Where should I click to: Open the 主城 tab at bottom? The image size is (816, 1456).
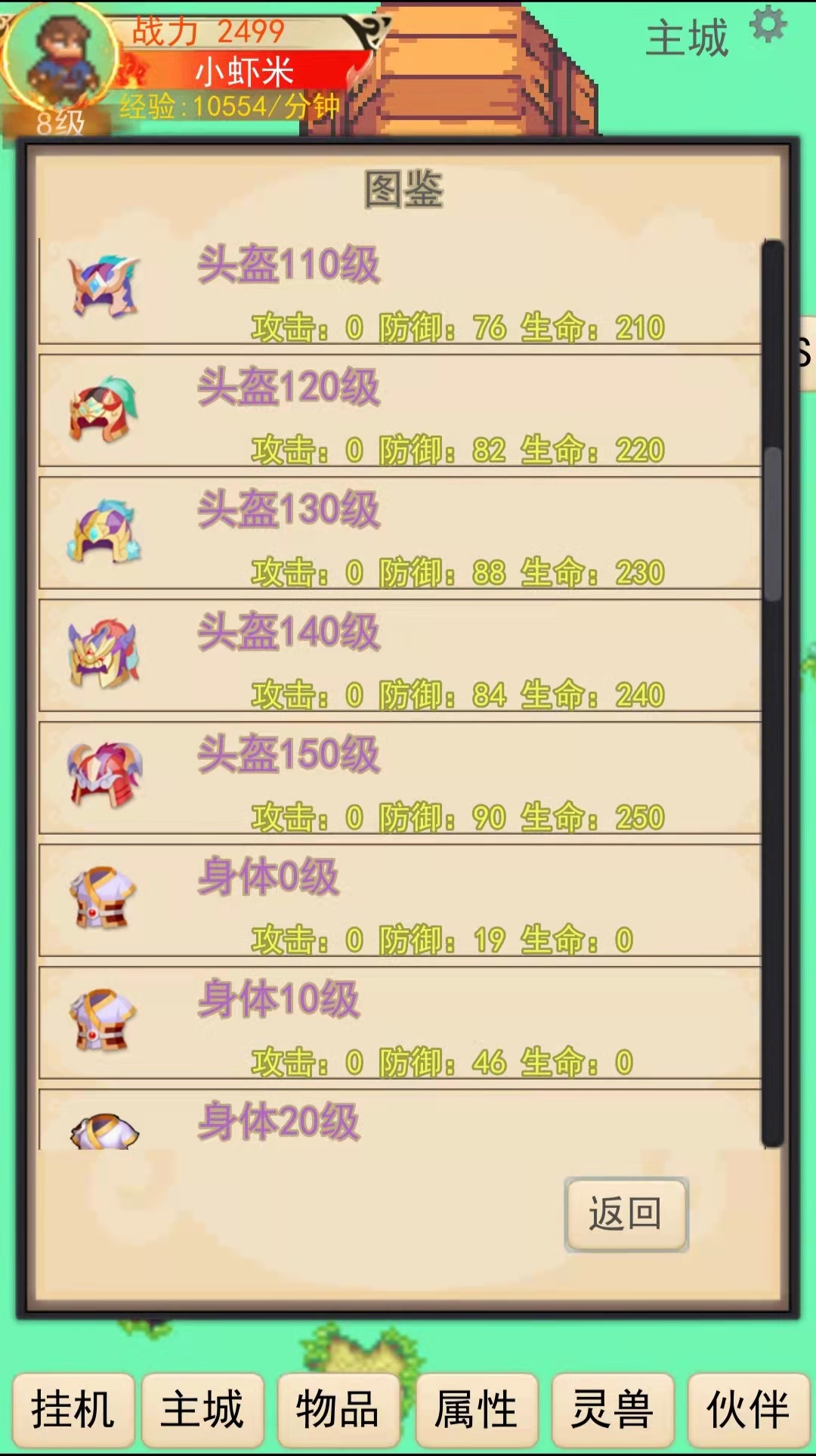[x=204, y=1410]
